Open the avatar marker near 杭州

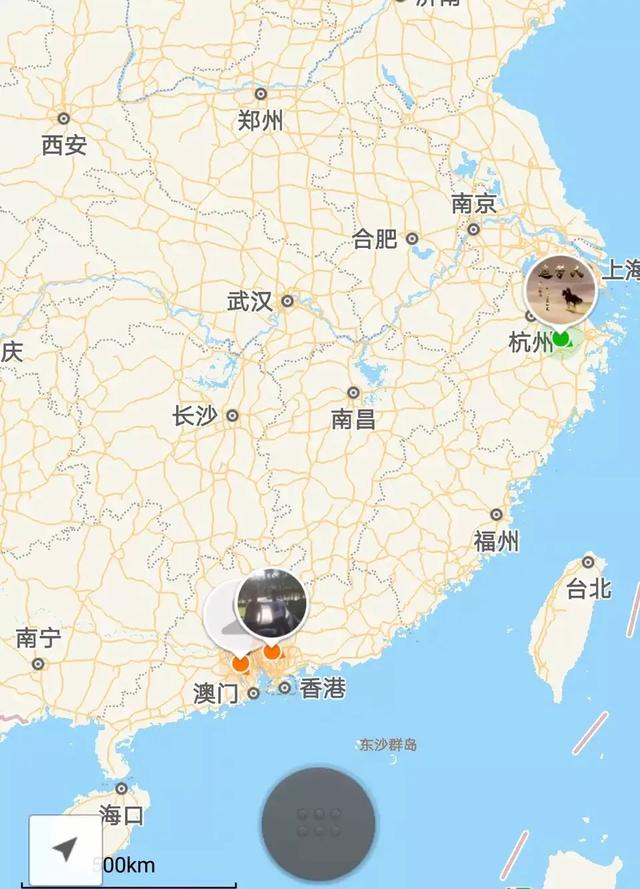[562, 291]
